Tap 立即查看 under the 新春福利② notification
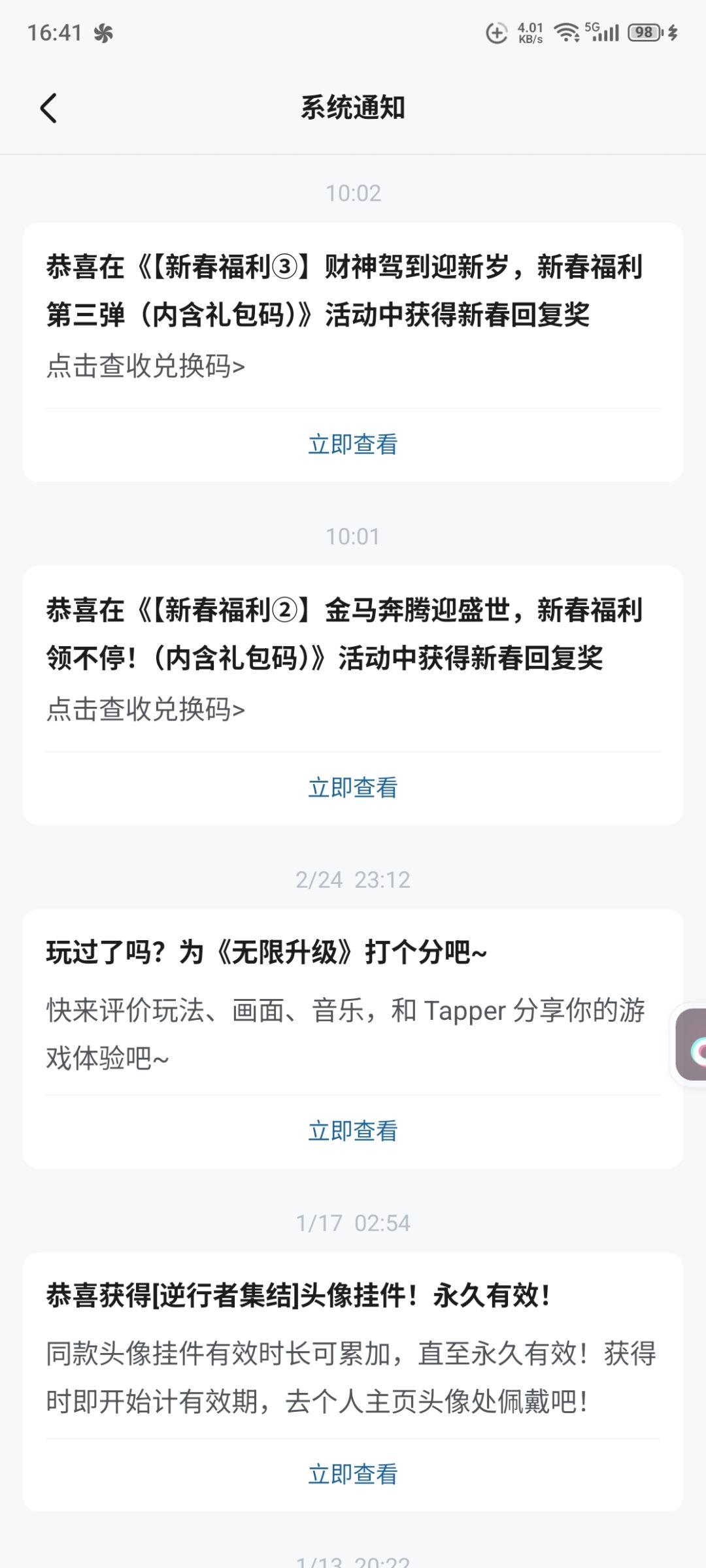Screen dimensions: 706x1568 [353, 787]
